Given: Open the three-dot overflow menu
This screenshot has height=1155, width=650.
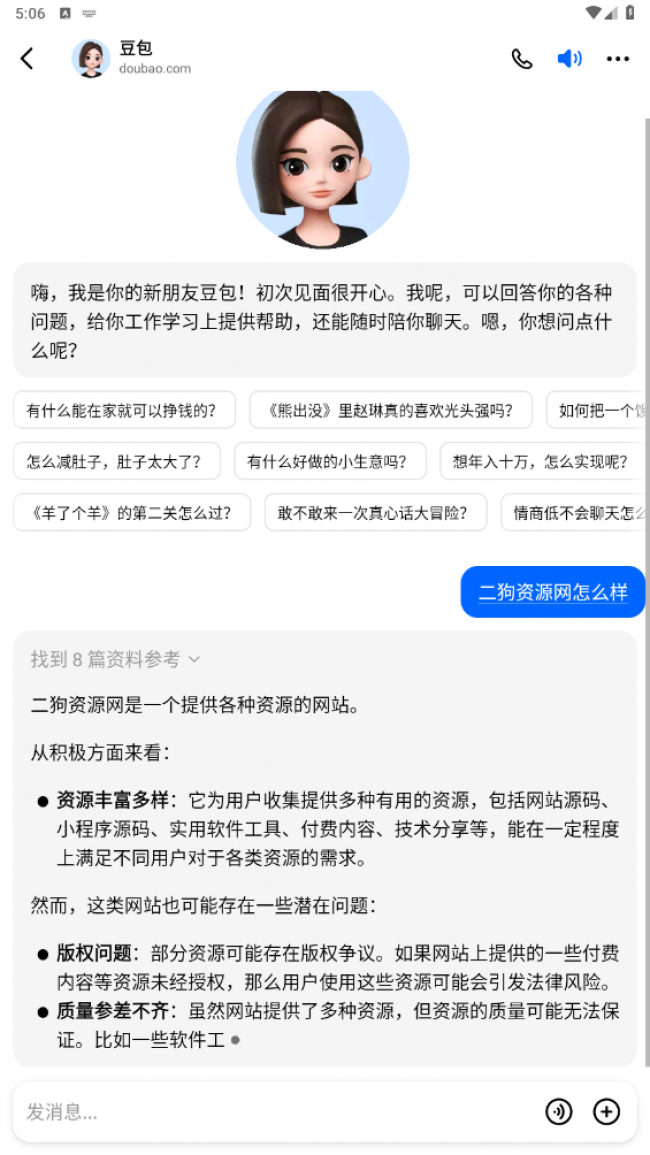Looking at the screenshot, I should pyautogui.click(x=618, y=59).
